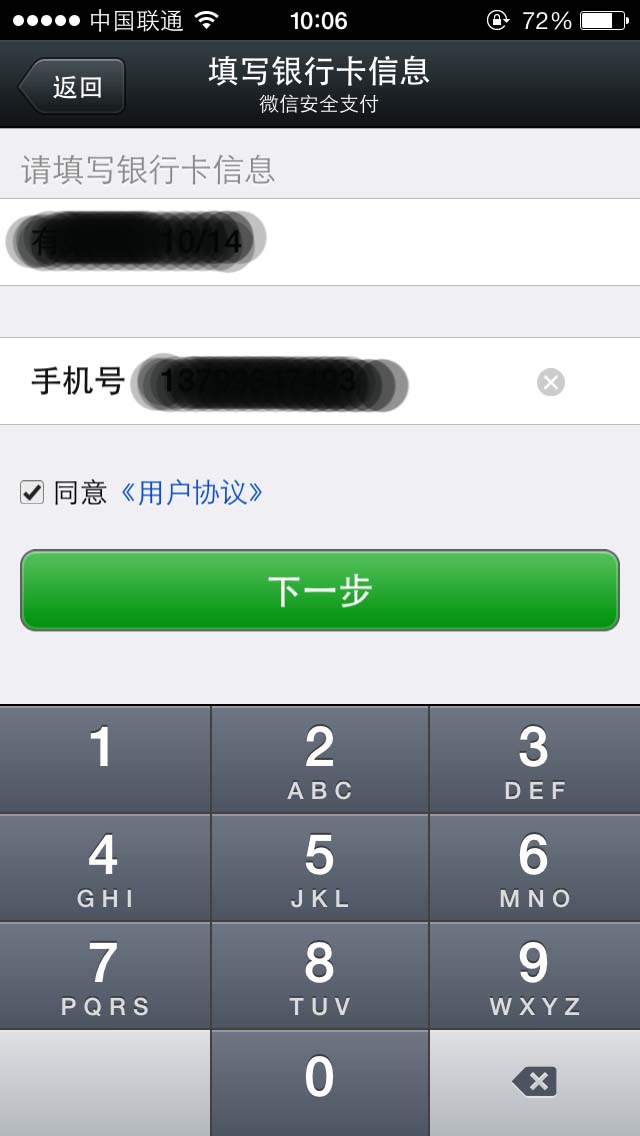640x1136 pixels.
Task: Uncheck the 同意 agreement checkbox
Action: tap(32, 492)
